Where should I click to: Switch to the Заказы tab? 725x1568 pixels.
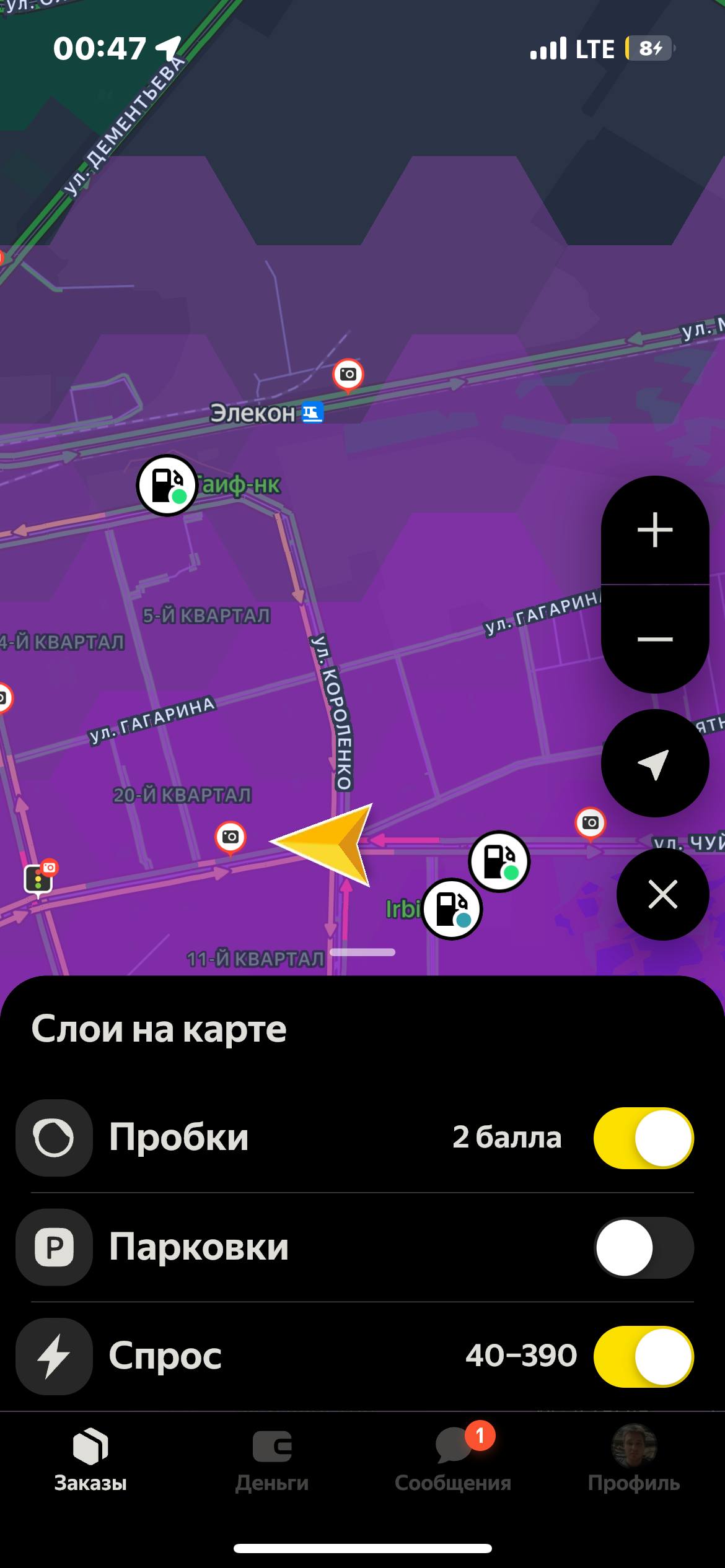90,1460
